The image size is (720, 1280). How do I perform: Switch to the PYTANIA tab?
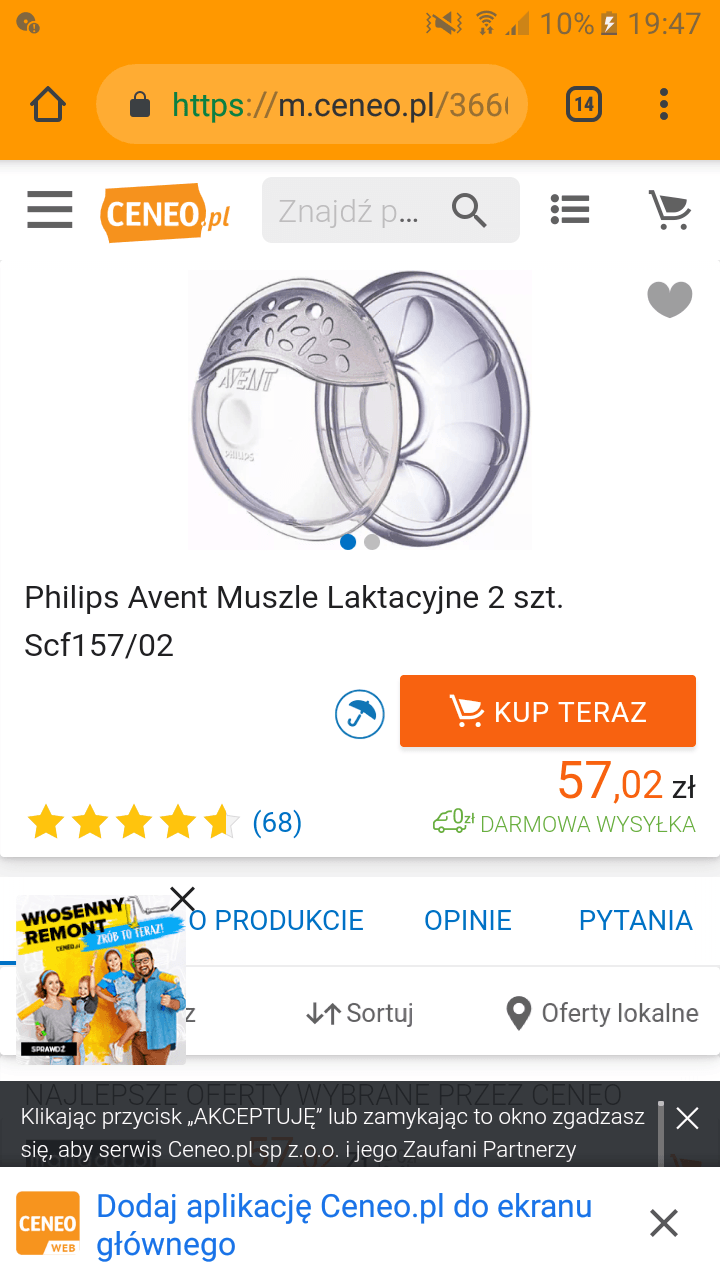coord(635,920)
